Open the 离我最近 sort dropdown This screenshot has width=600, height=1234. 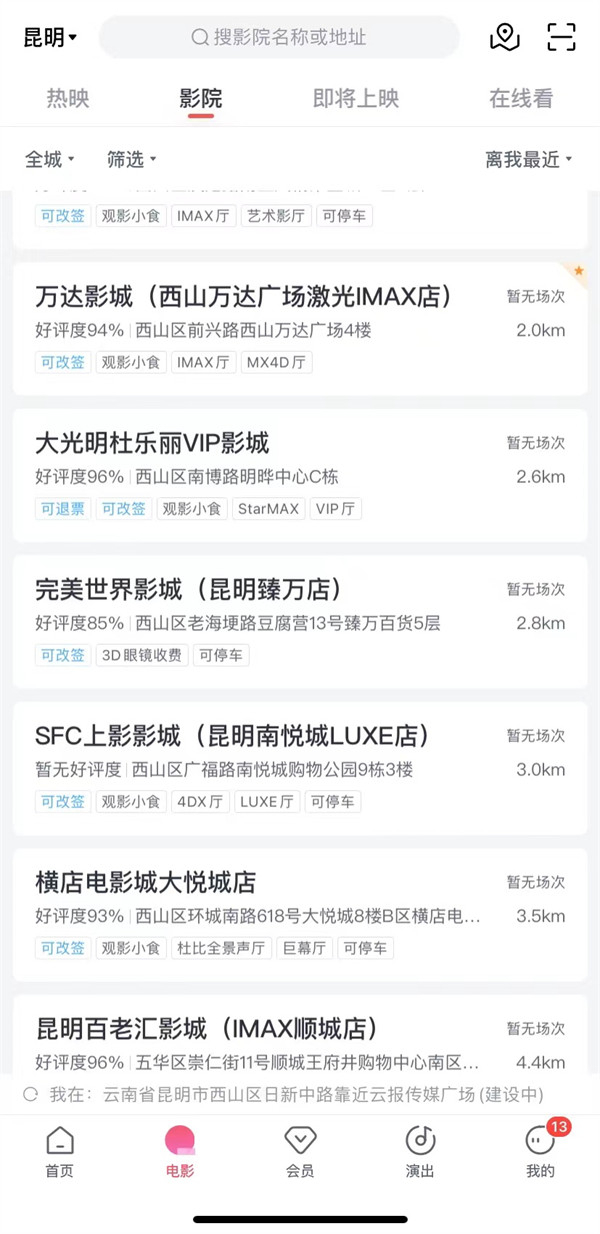tap(529, 159)
